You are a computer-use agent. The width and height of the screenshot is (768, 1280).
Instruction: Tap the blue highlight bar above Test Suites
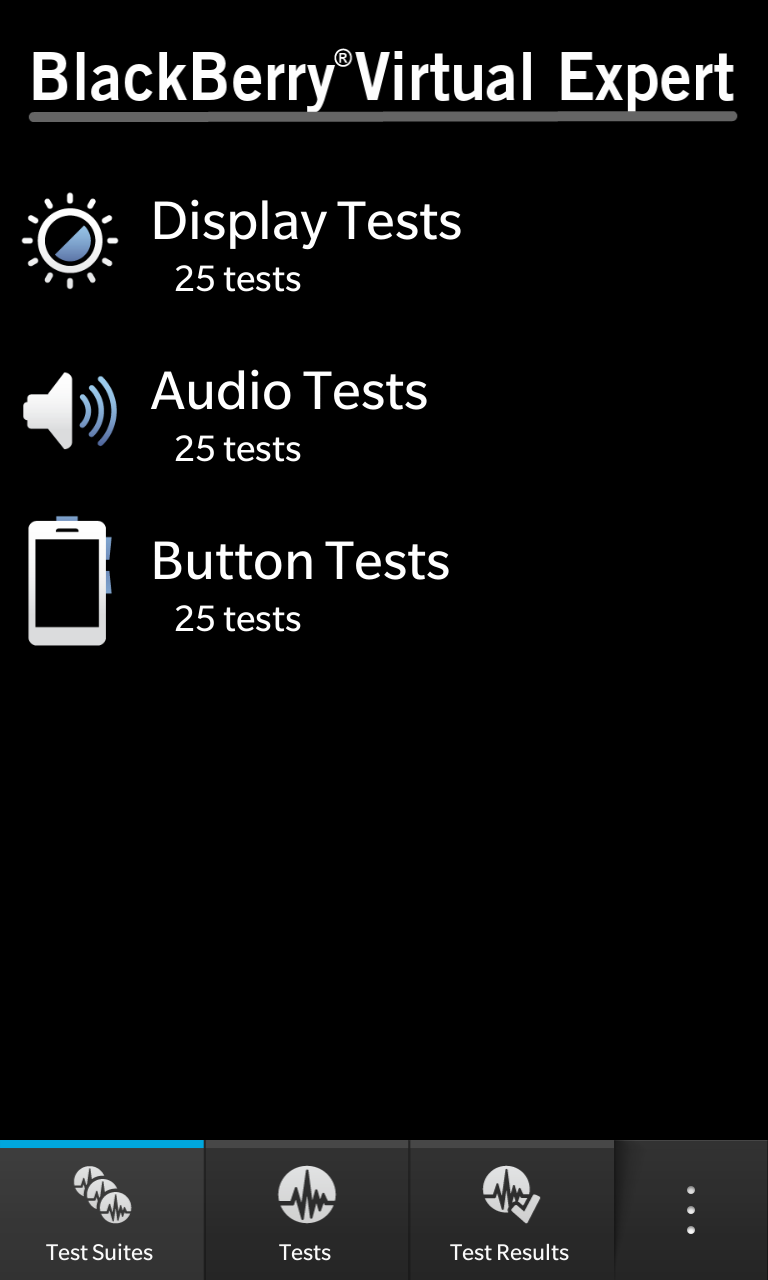tap(102, 1141)
